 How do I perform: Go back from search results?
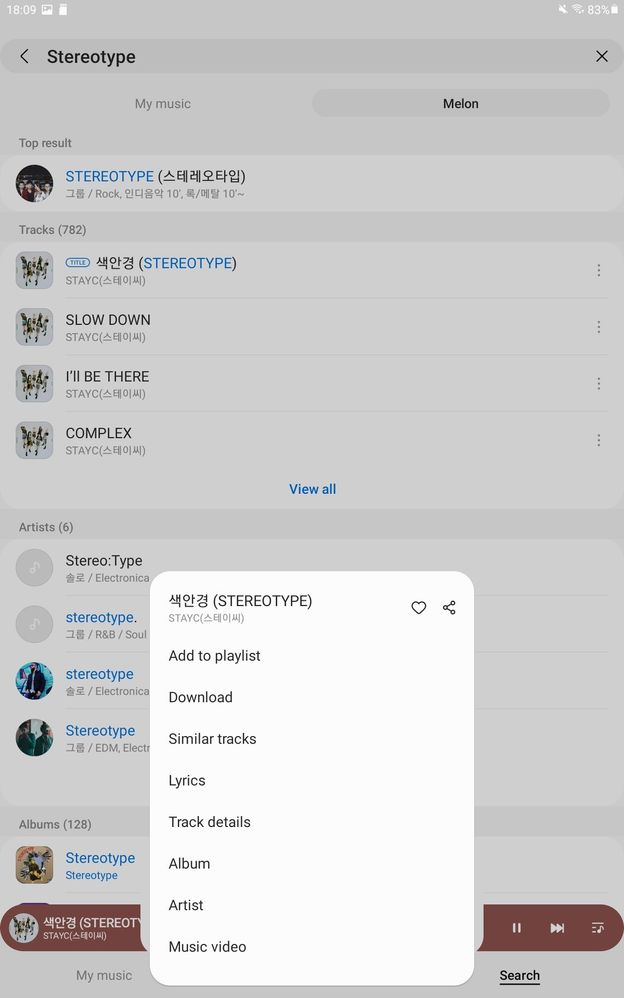click(25, 57)
